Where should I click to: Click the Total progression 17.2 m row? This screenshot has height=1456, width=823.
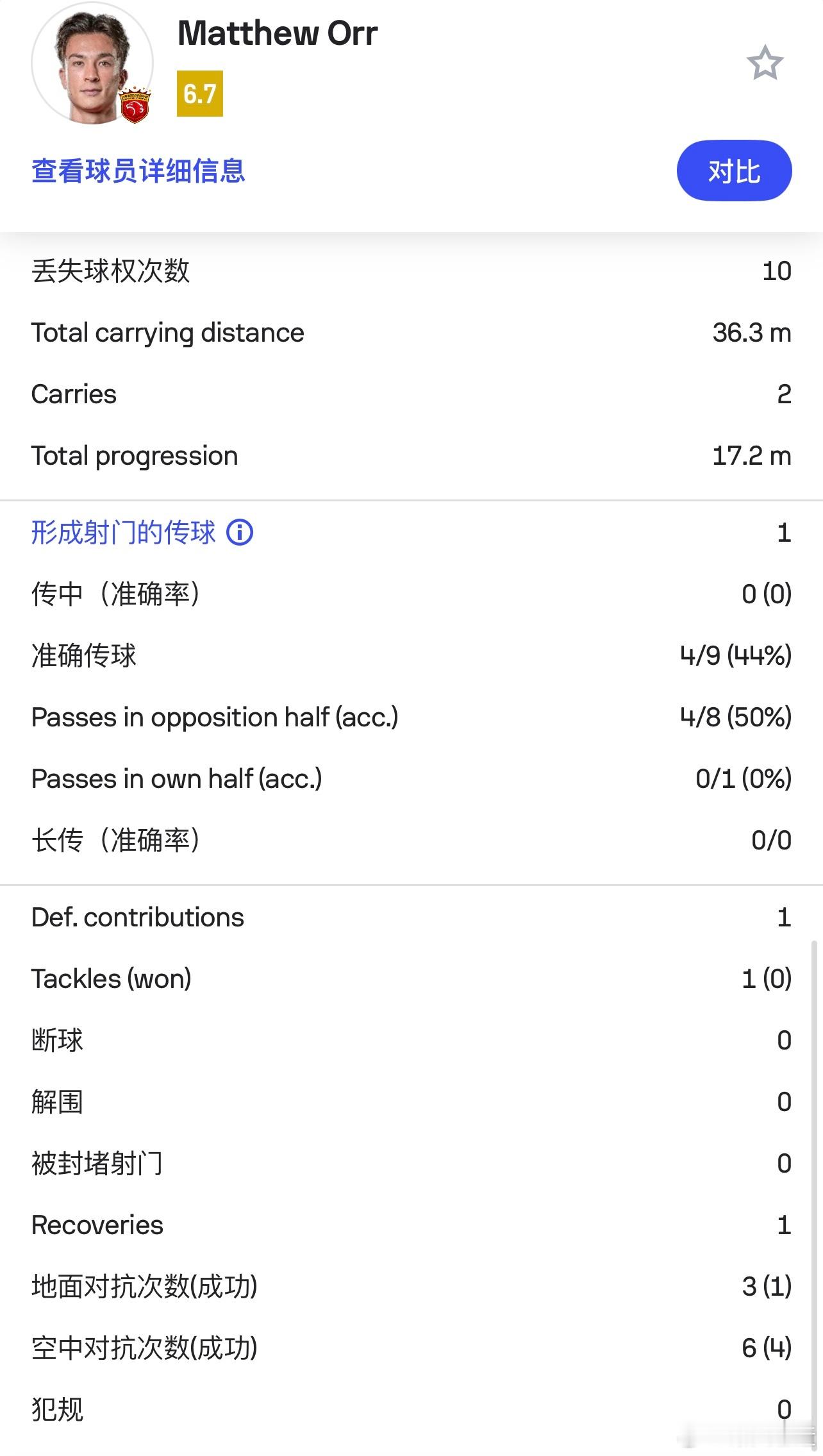[x=410, y=456]
